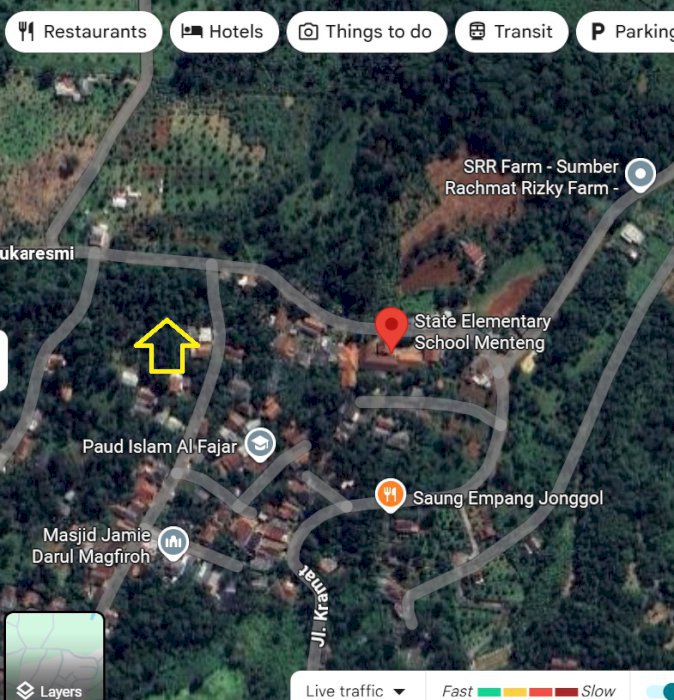Show Parking locations on map
Image resolution: width=674 pixels, height=700 pixels.
[x=630, y=32]
